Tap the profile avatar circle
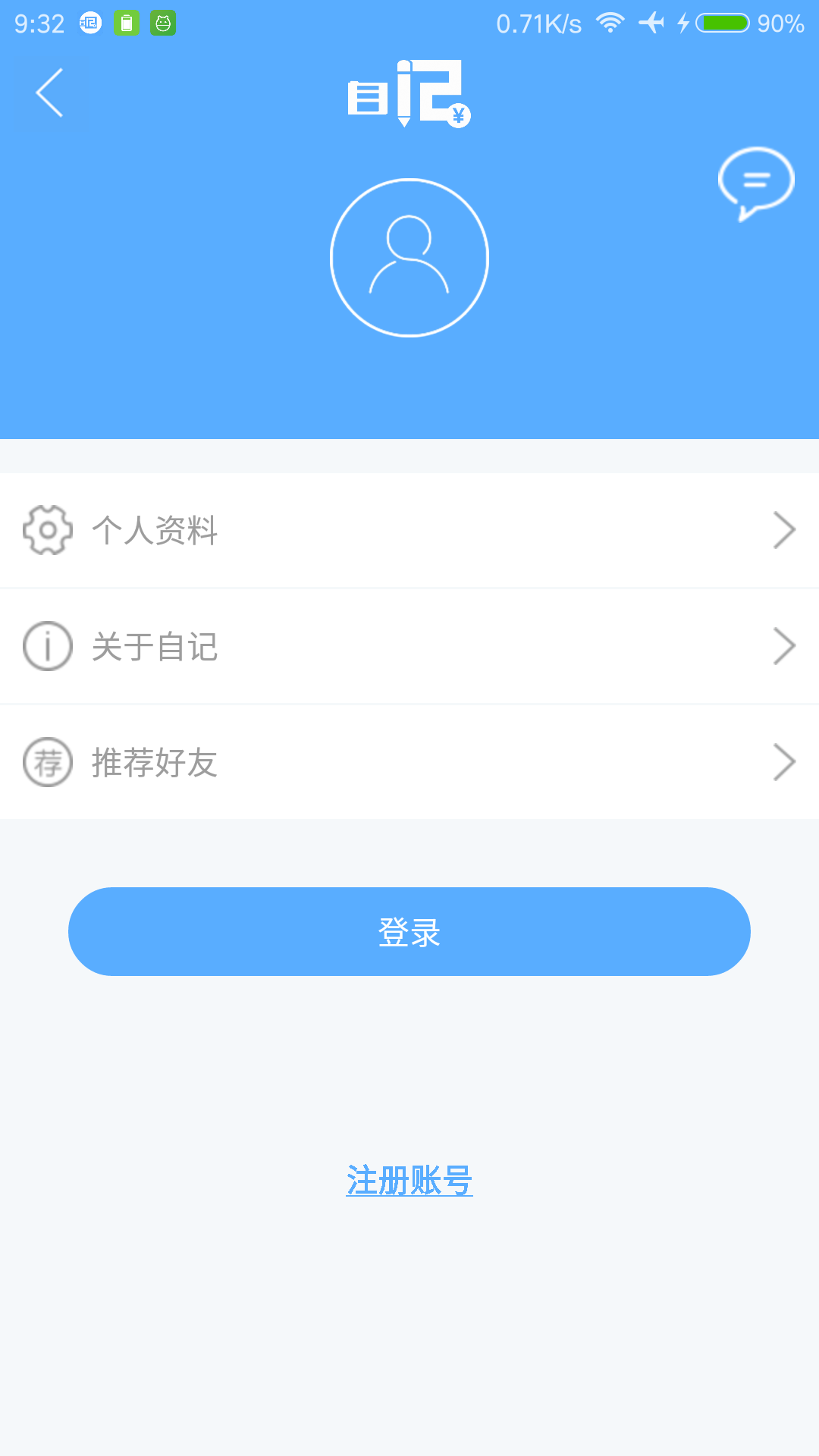 coord(409,258)
